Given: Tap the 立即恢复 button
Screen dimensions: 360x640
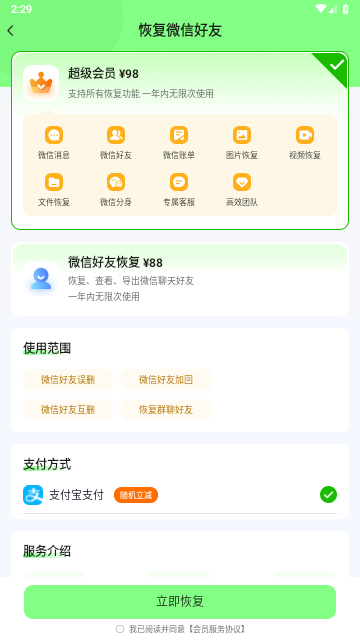Looking at the screenshot, I should [180, 602].
